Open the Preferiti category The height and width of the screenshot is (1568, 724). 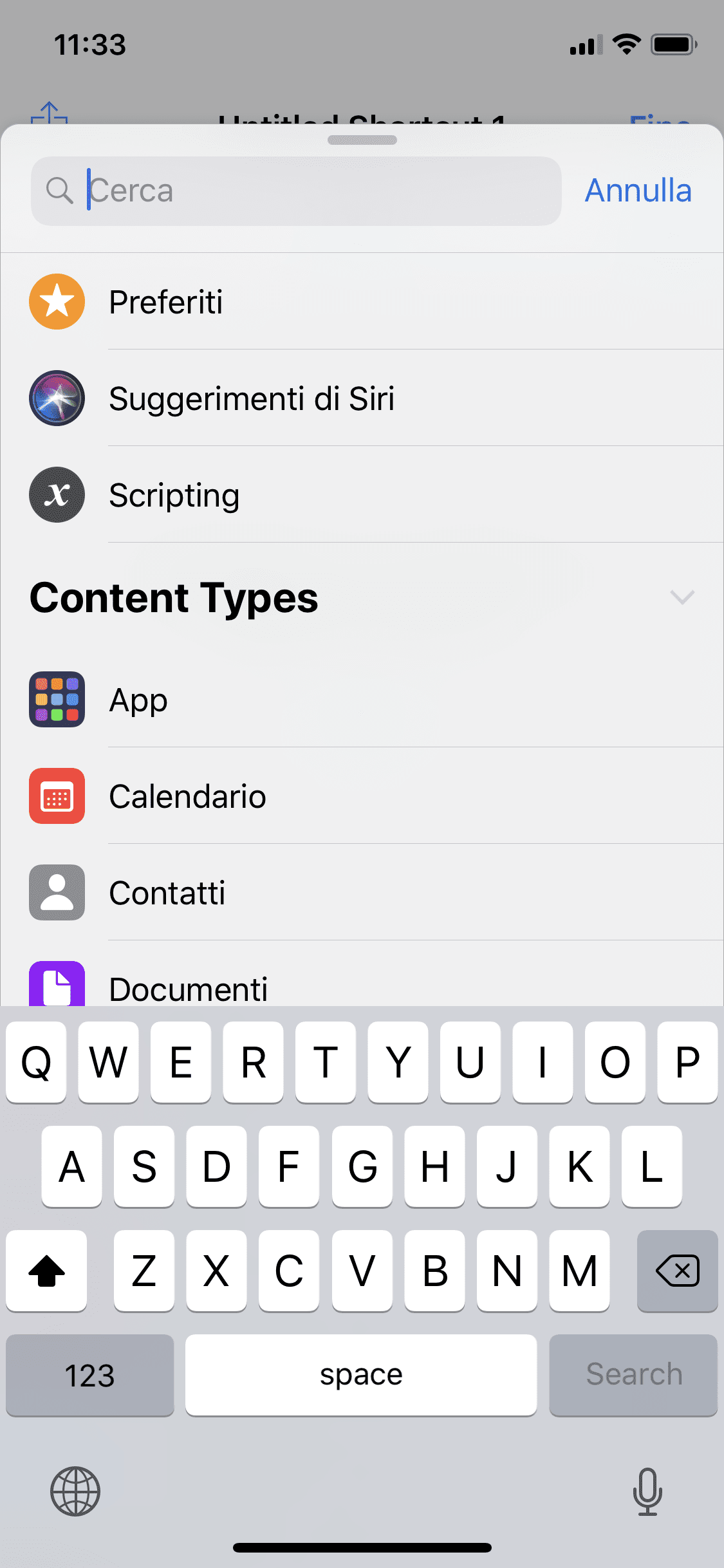coord(362,301)
